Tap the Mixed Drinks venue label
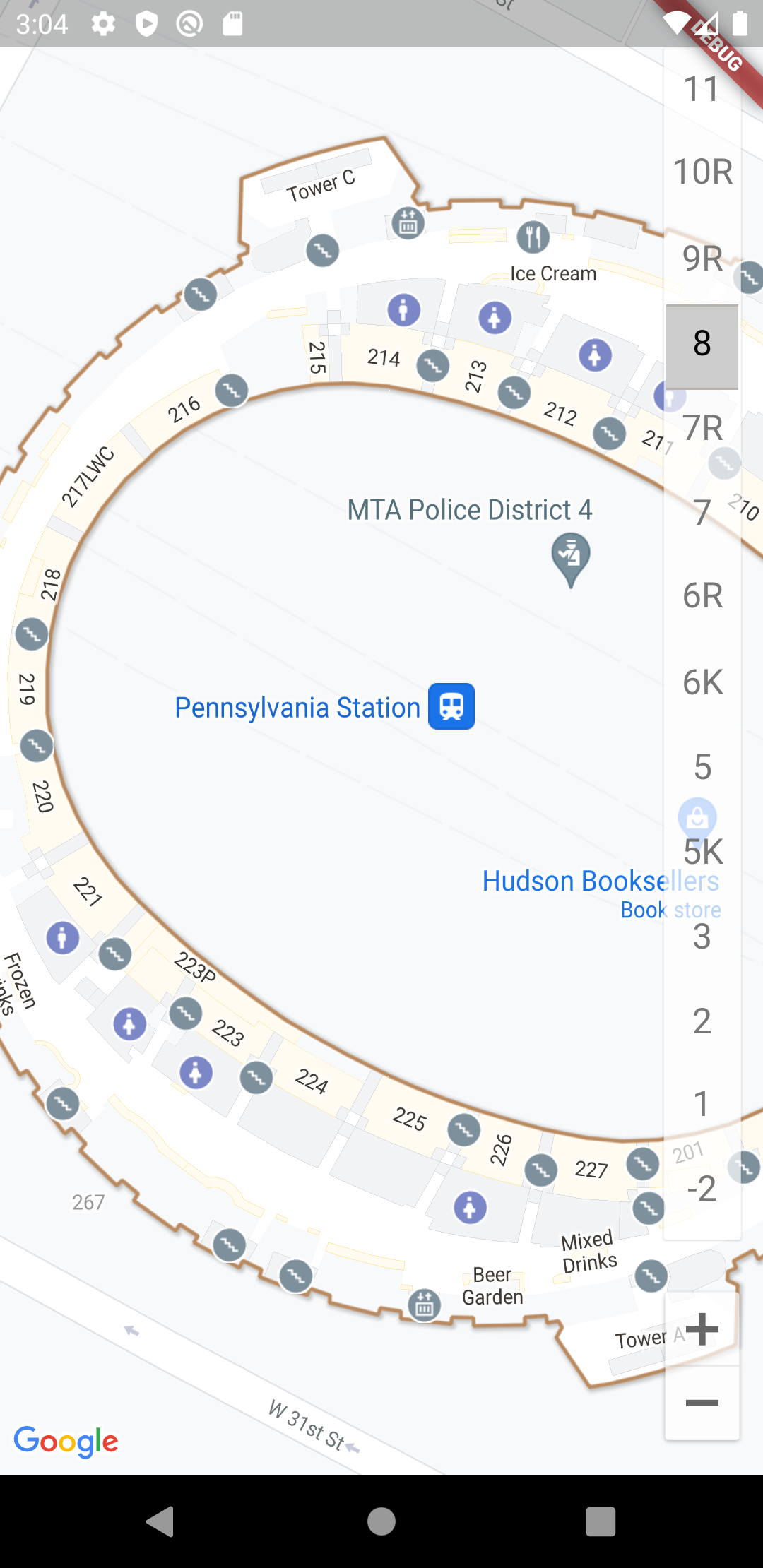This screenshot has height=1568, width=763. tap(589, 1249)
